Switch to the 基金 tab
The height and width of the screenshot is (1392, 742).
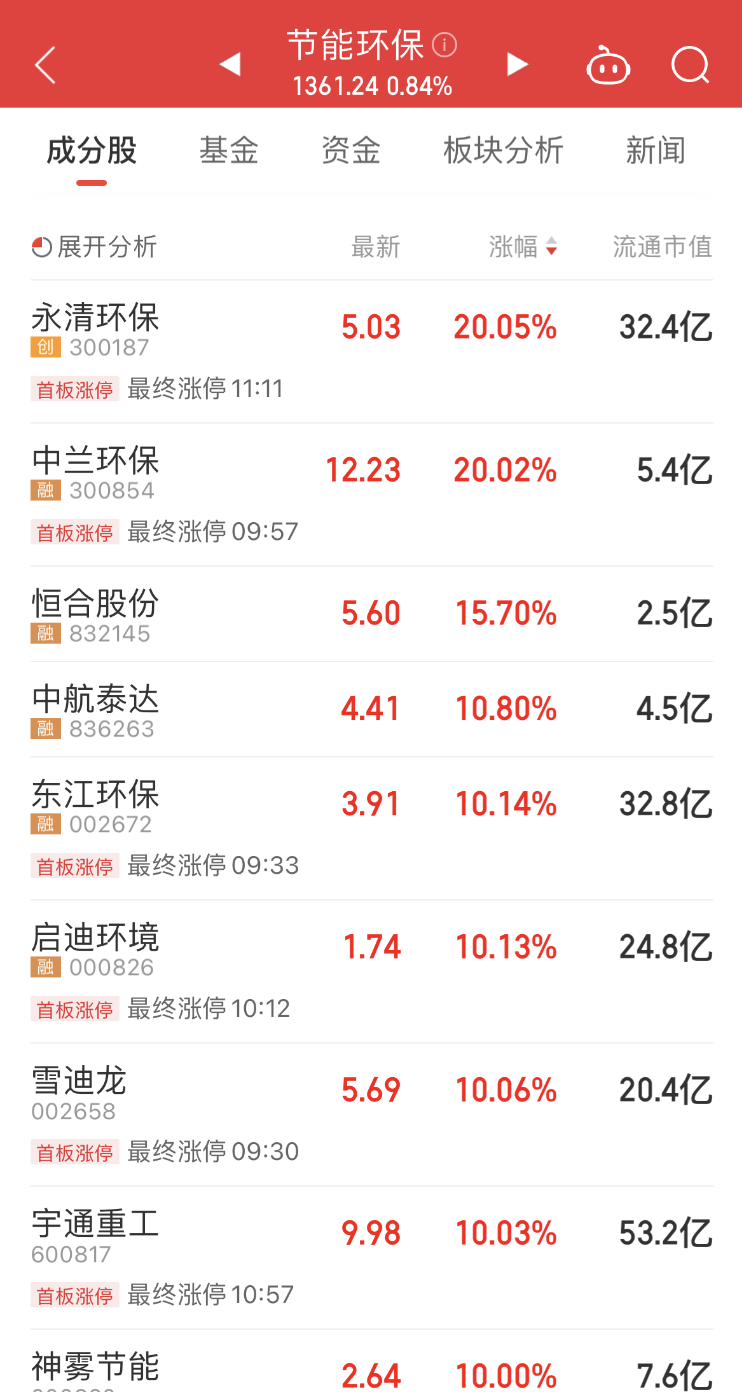pos(228,151)
